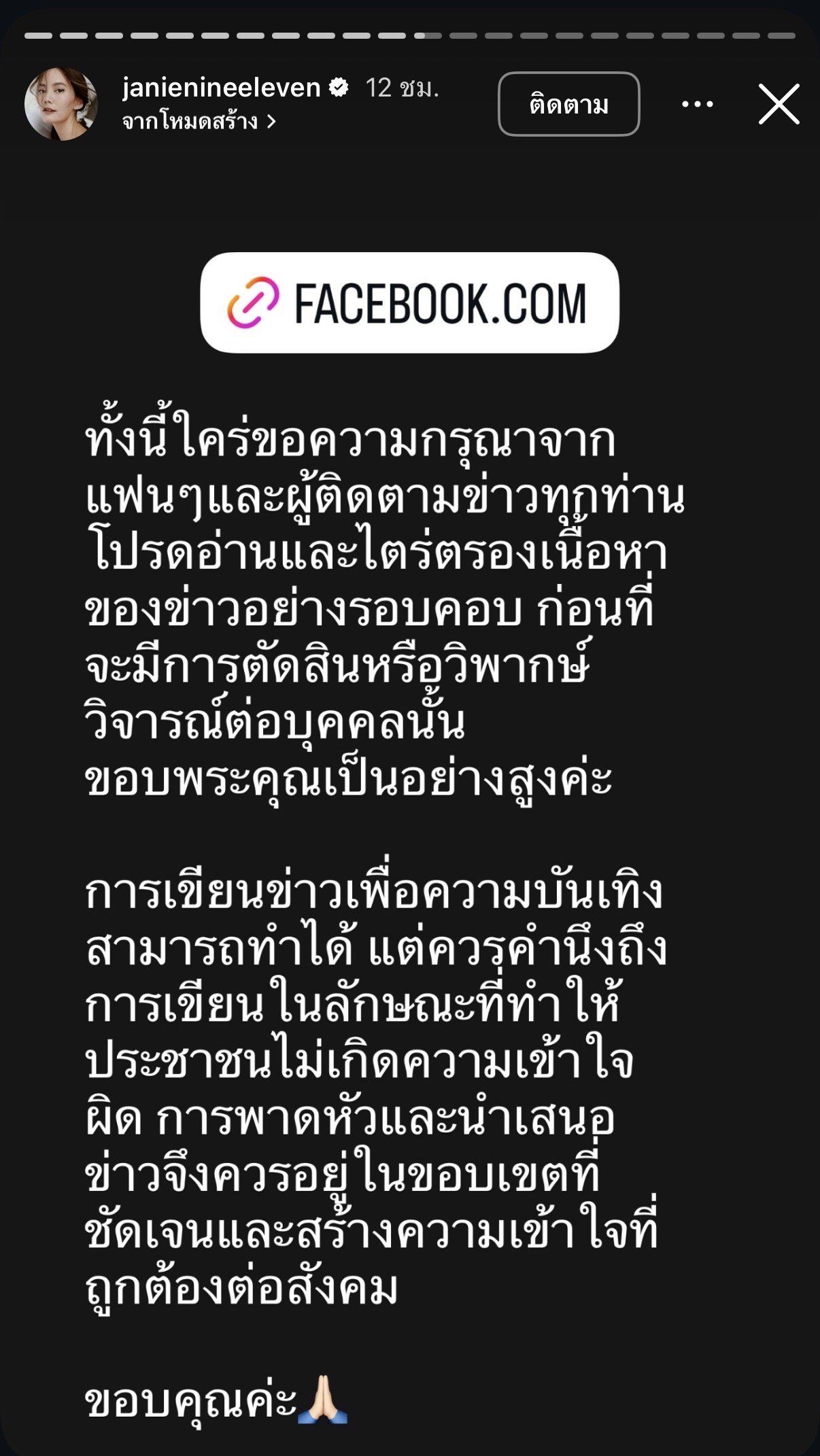Open the จากโหมดสร้าง create mode link

click(x=199, y=122)
